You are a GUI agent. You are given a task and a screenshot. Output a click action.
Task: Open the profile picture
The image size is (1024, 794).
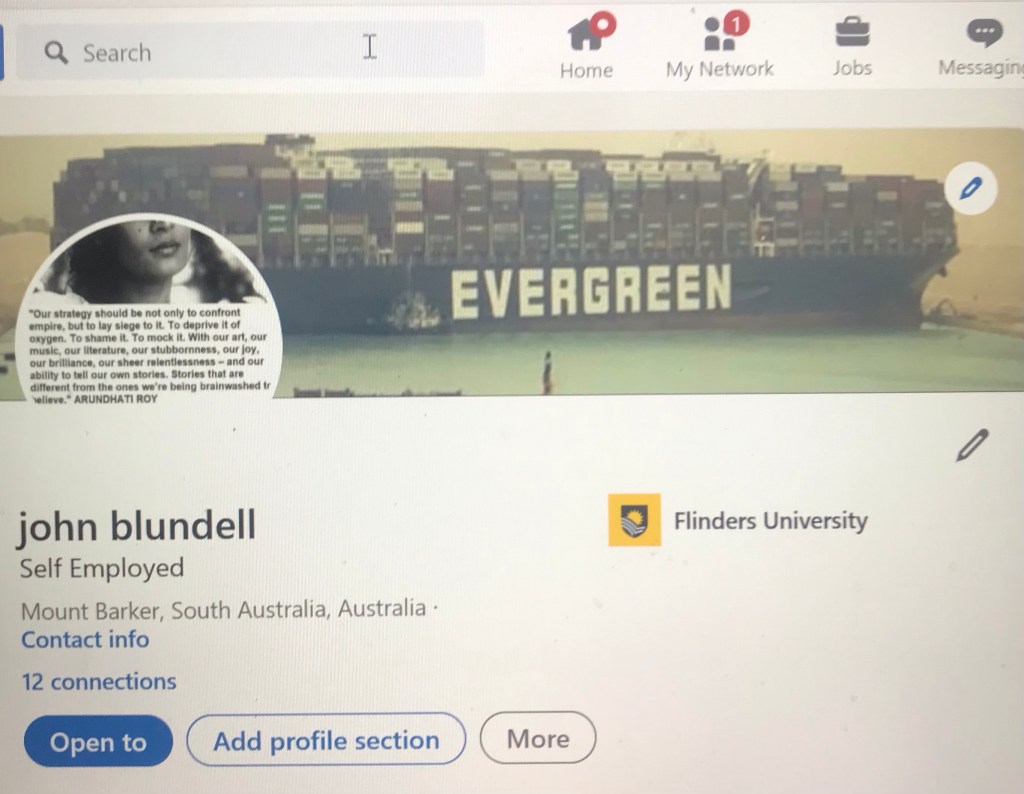click(x=152, y=310)
